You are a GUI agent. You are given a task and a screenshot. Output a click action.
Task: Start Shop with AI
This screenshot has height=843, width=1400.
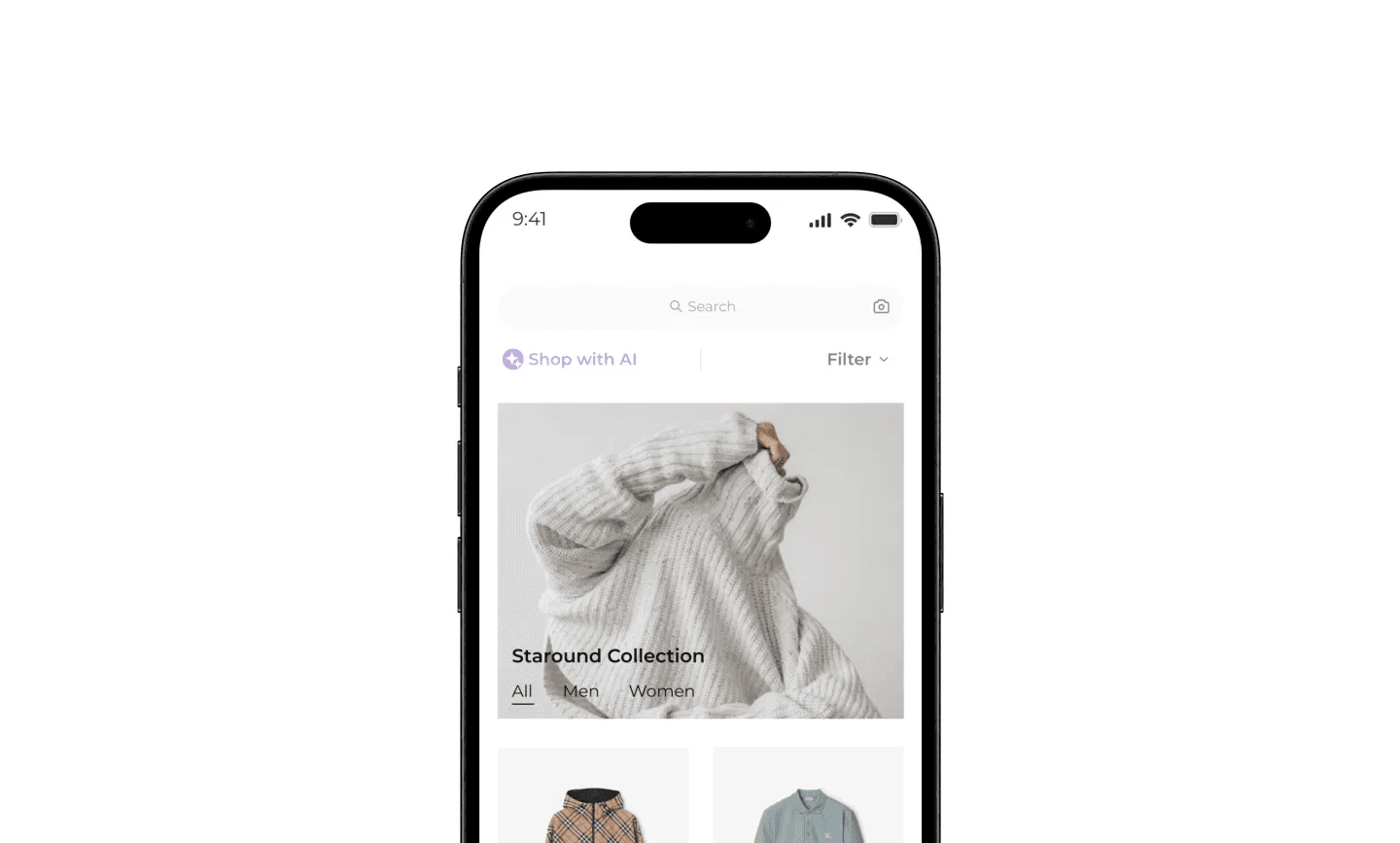[x=570, y=360]
